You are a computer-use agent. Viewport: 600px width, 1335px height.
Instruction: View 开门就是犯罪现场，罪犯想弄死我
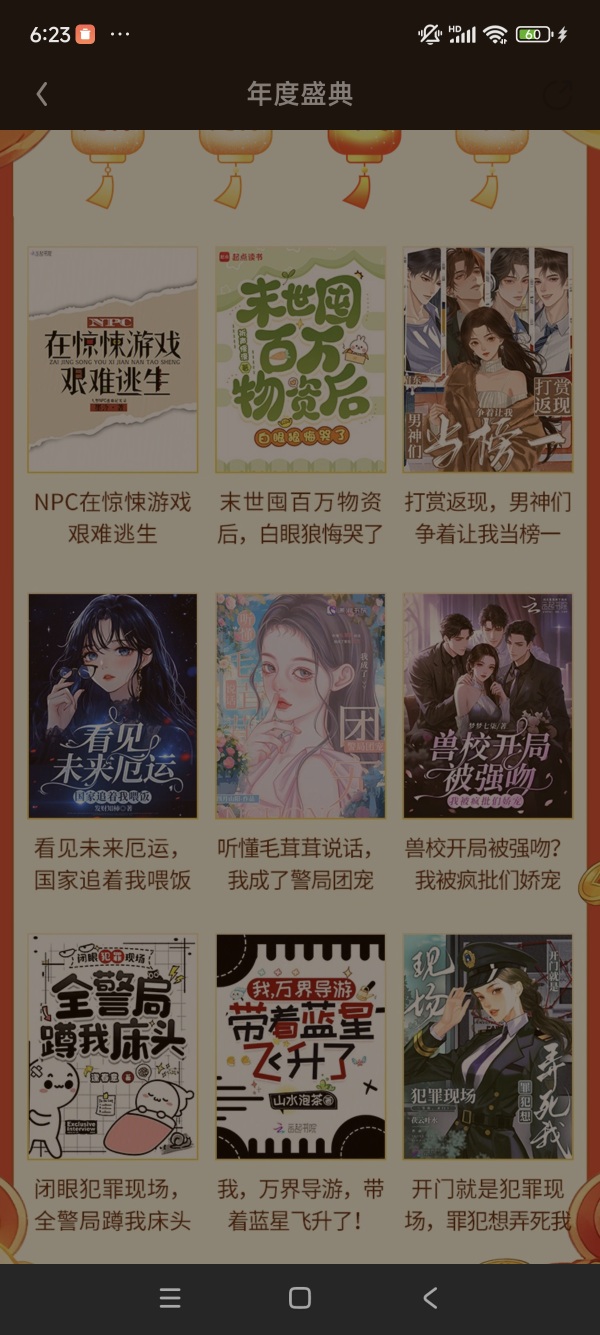(x=487, y=1046)
